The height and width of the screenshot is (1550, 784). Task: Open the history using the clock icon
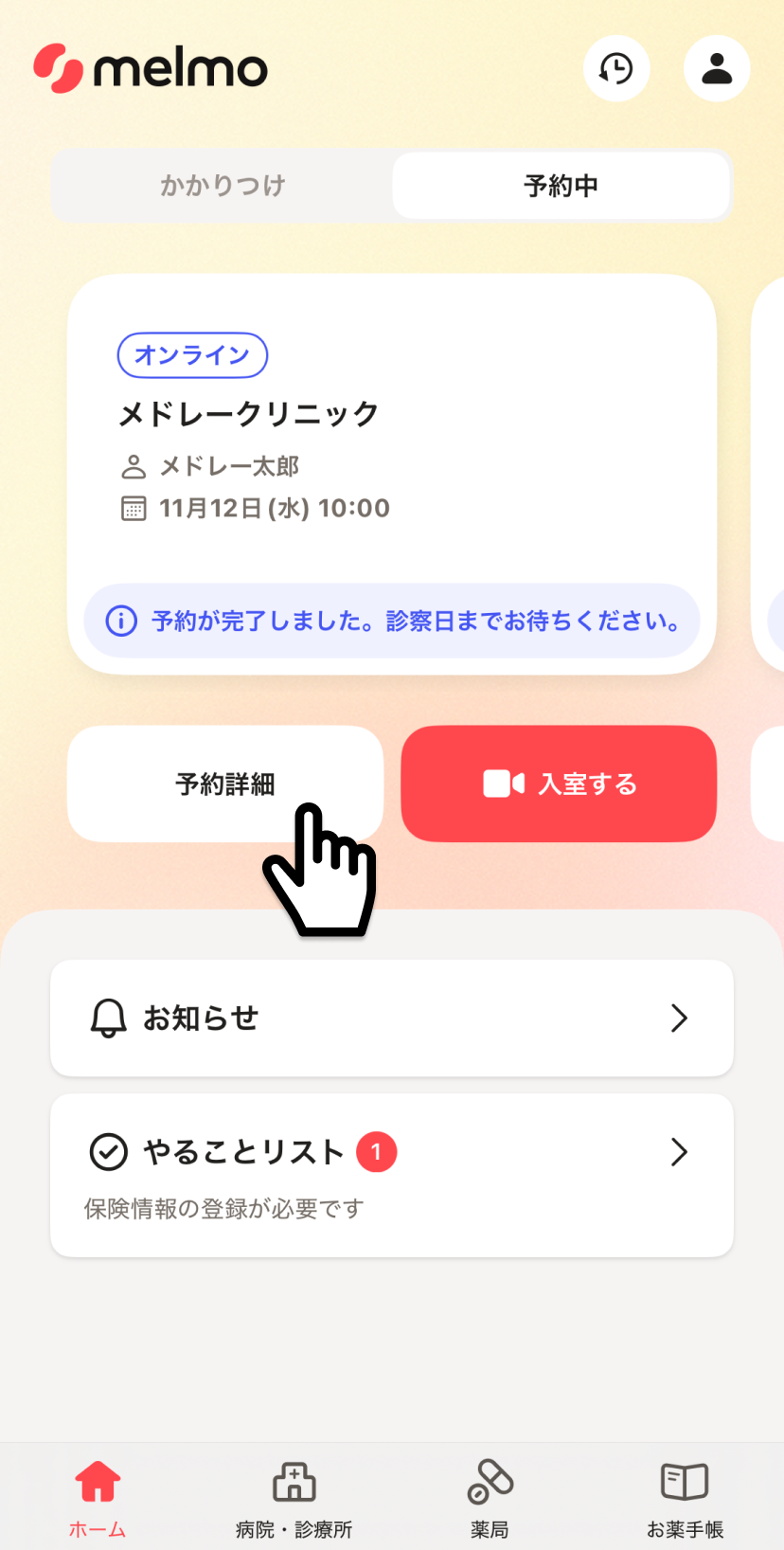coord(616,68)
